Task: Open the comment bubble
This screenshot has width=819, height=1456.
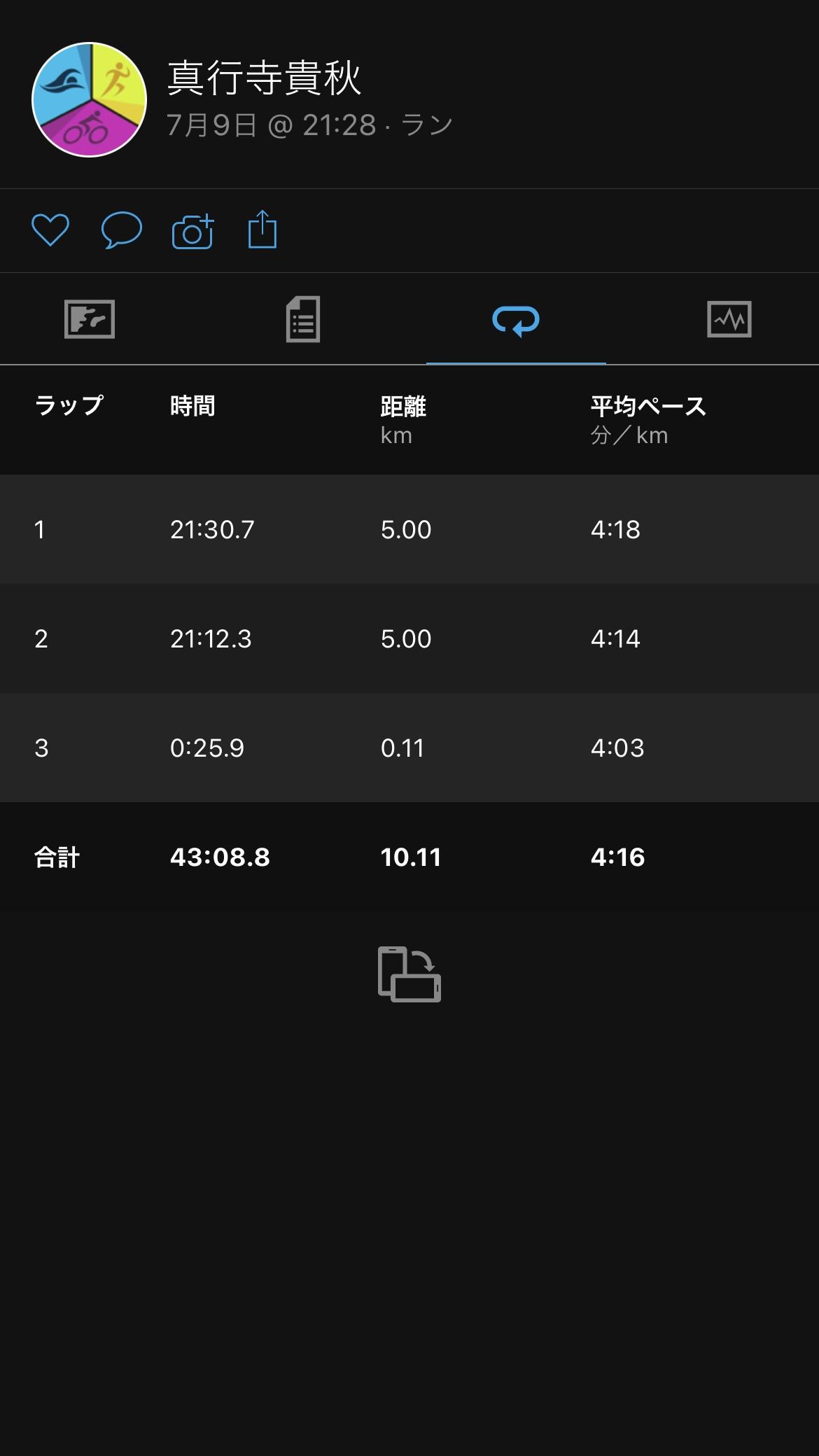Action: pos(122,230)
